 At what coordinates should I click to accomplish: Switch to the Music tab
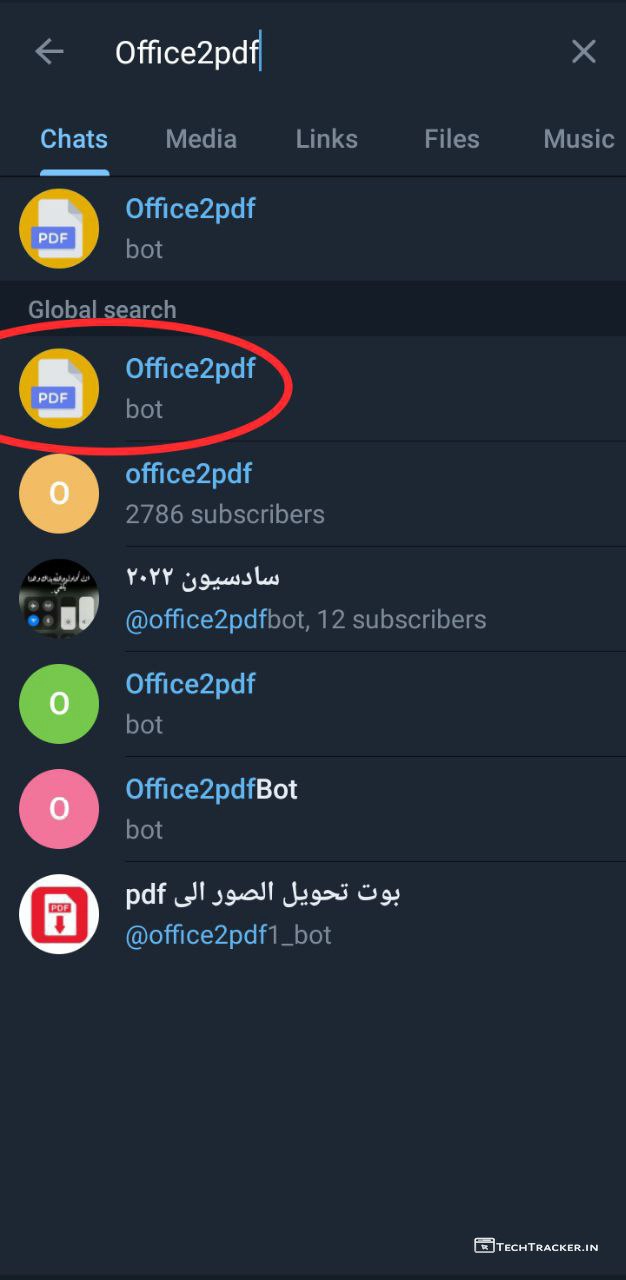tap(578, 139)
